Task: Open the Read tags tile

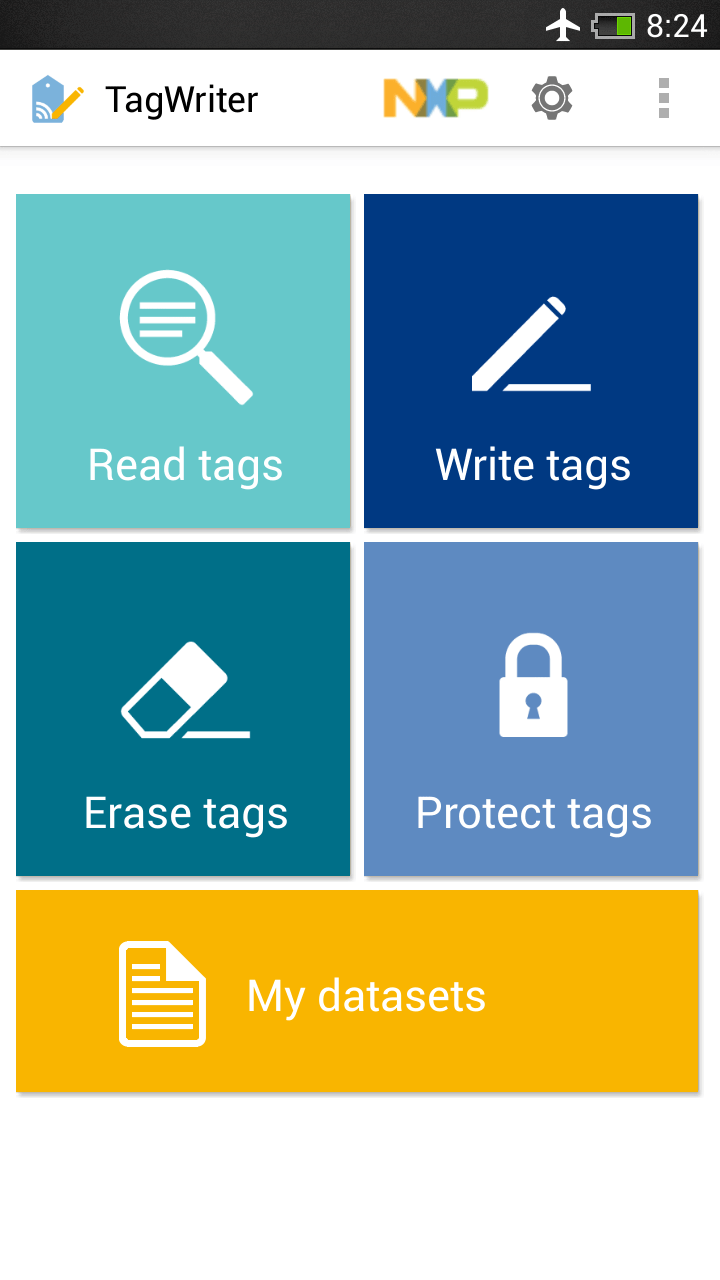Action: click(183, 361)
